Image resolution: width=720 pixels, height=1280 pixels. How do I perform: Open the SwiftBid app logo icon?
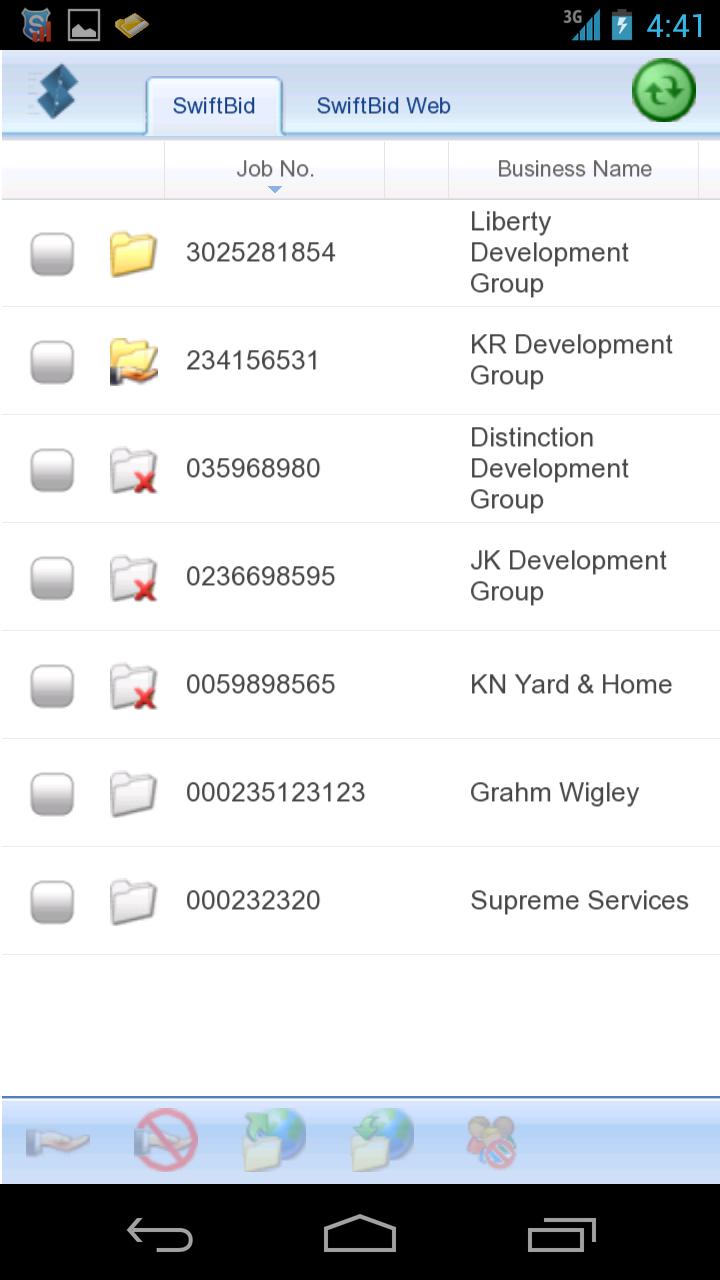[x=58, y=91]
